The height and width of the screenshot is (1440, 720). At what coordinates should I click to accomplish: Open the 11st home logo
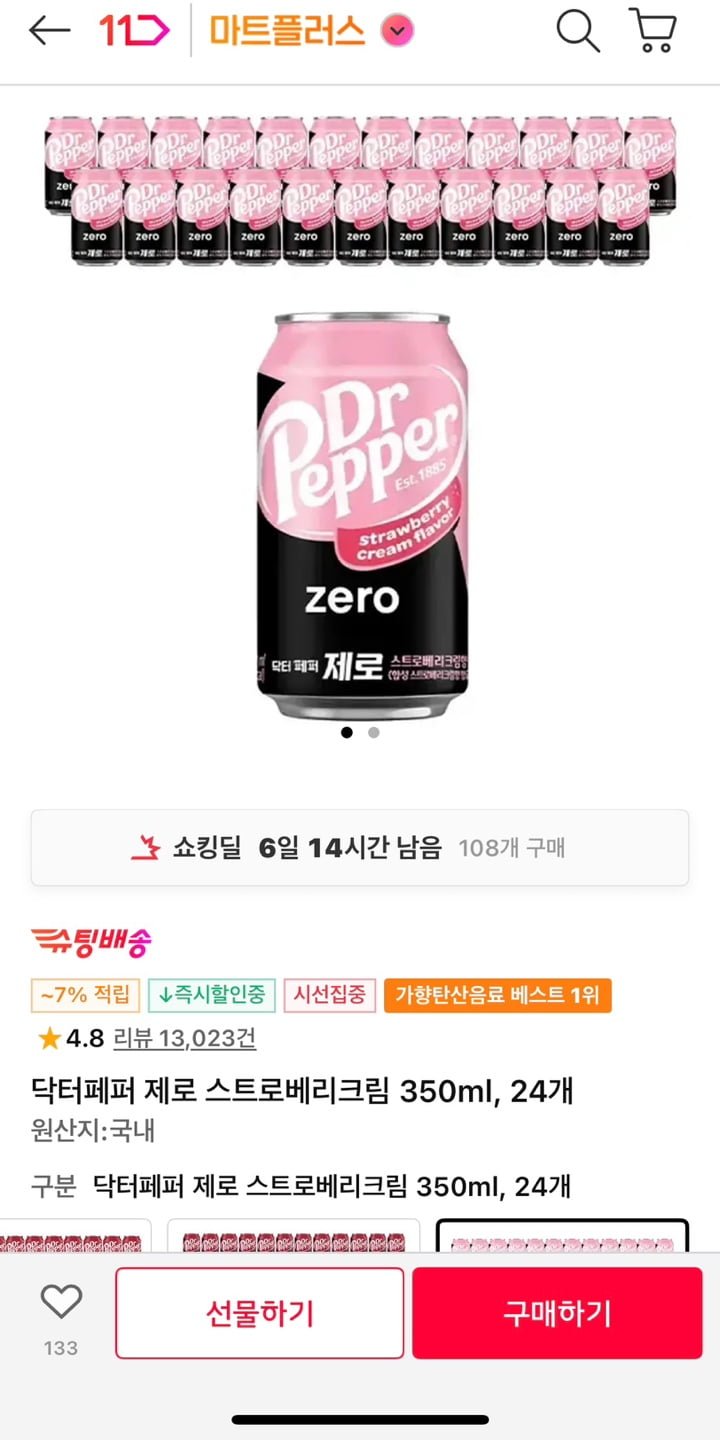click(x=134, y=31)
